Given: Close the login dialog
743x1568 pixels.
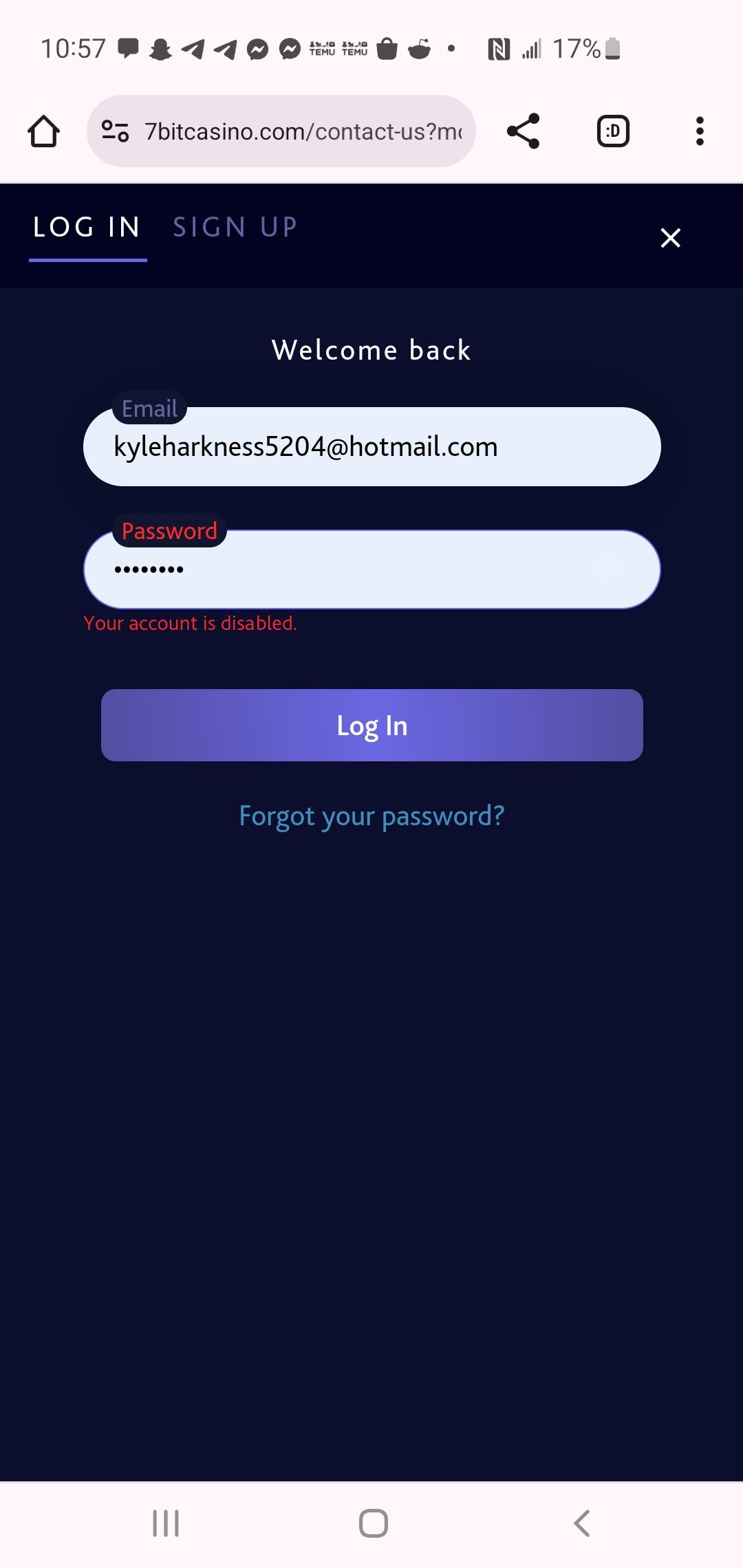Looking at the screenshot, I should 670,238.
